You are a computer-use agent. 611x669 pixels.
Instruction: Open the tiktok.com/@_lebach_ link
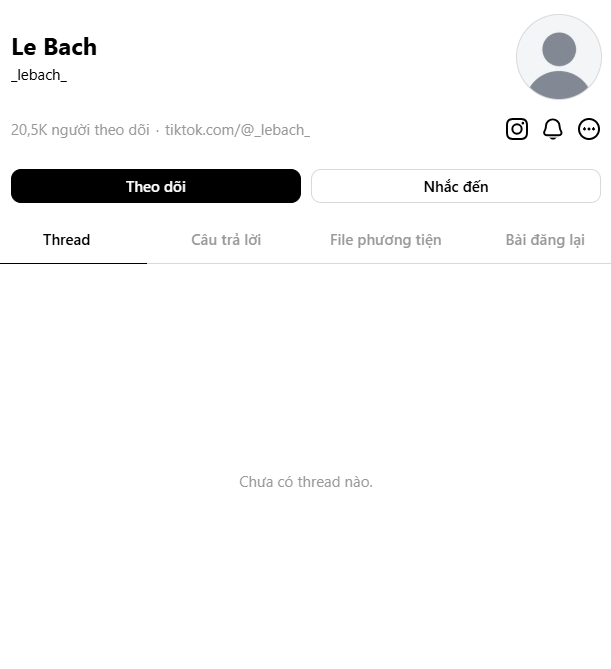[237, 130]
